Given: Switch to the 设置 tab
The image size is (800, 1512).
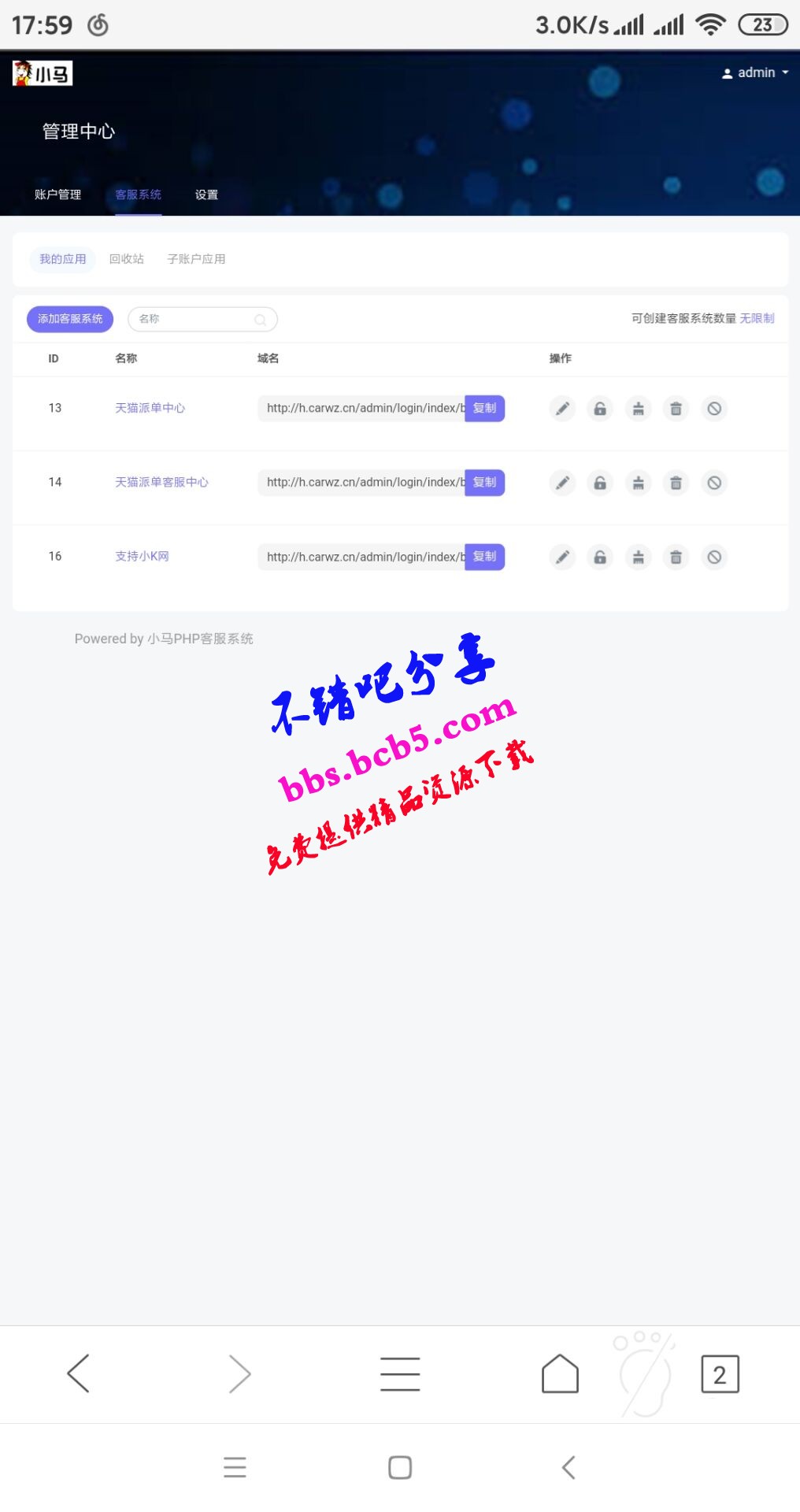Looking at the screenshot, I should [x=206, y=195].
